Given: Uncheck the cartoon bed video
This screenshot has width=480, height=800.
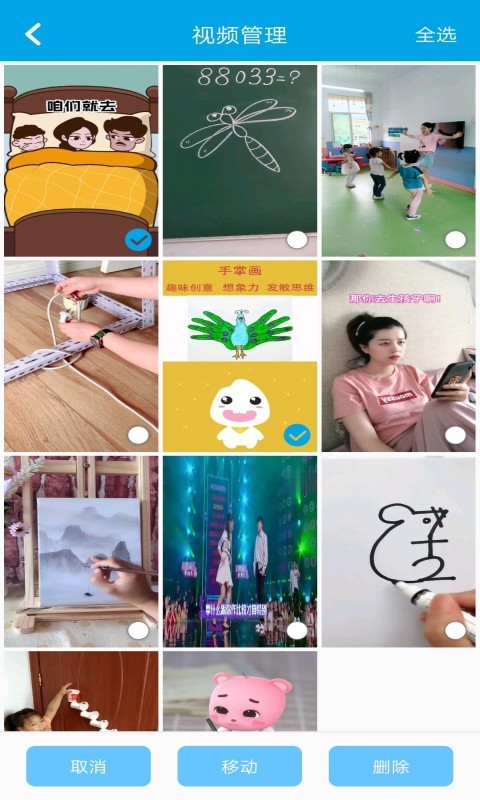Looking at the screenshot, I should [x=138, y=240].
